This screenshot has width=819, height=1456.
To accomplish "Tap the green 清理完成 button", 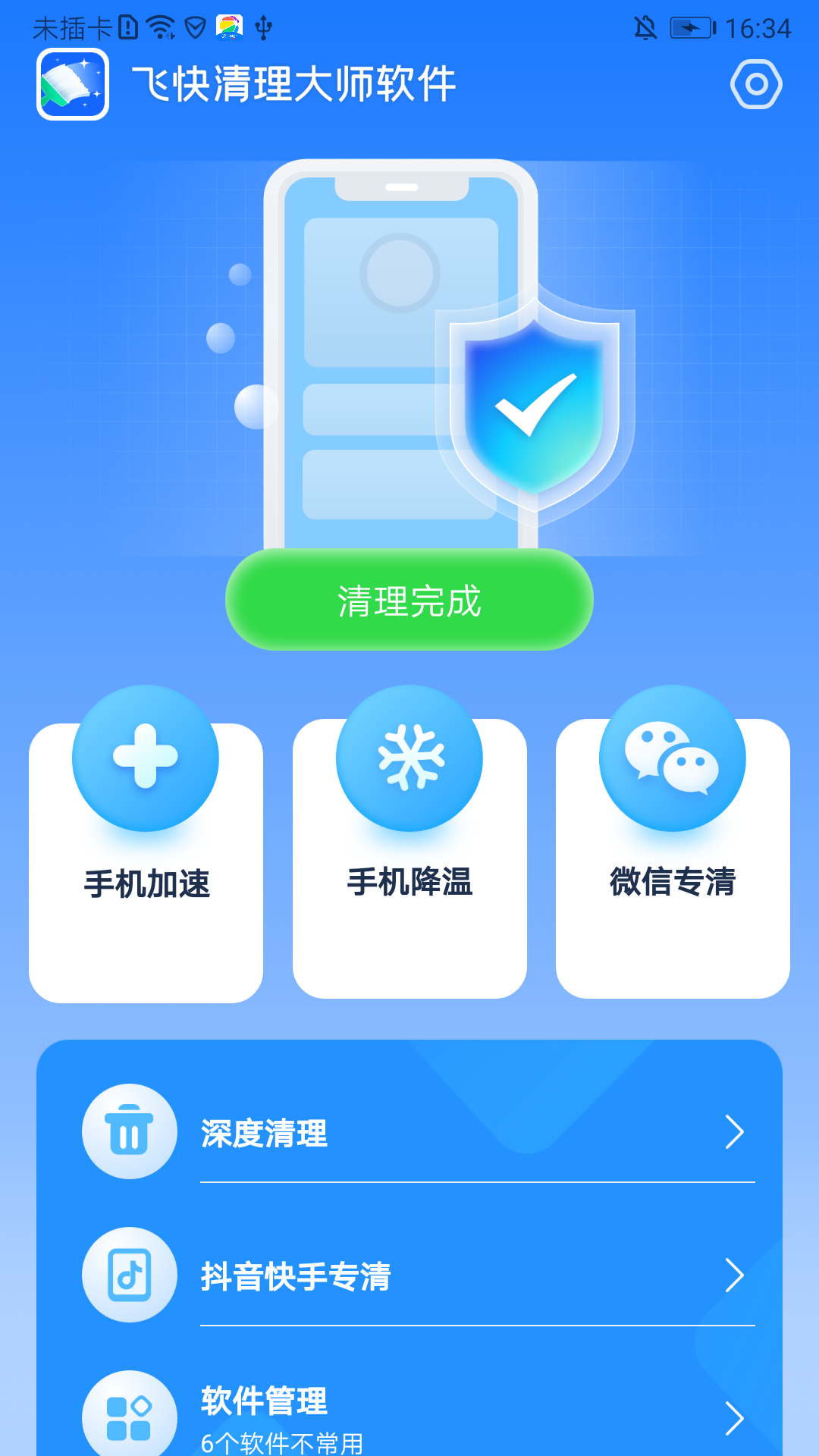I will [409, 600].
